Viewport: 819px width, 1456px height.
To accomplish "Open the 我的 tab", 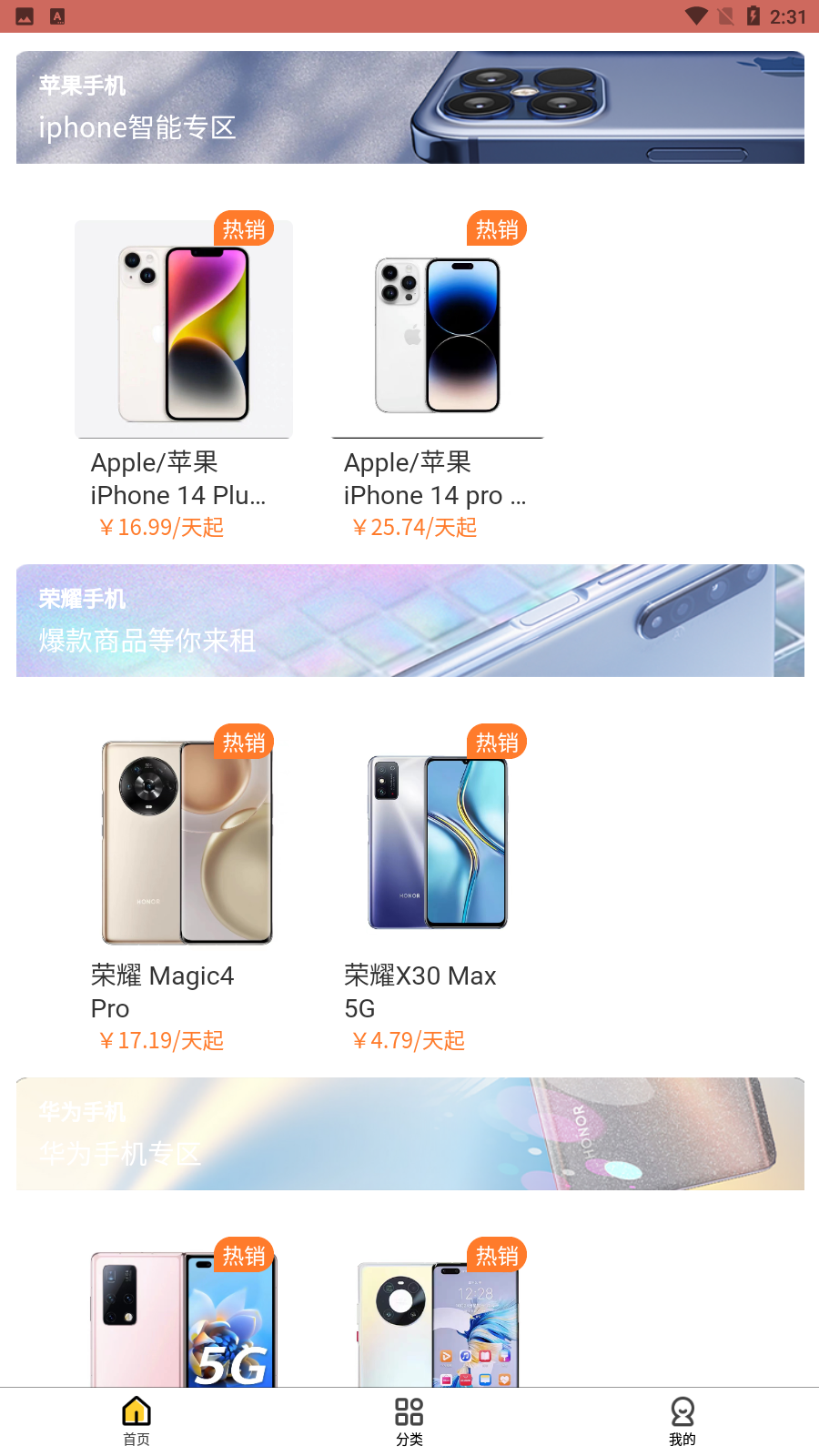I will [x=682, y=1421].
